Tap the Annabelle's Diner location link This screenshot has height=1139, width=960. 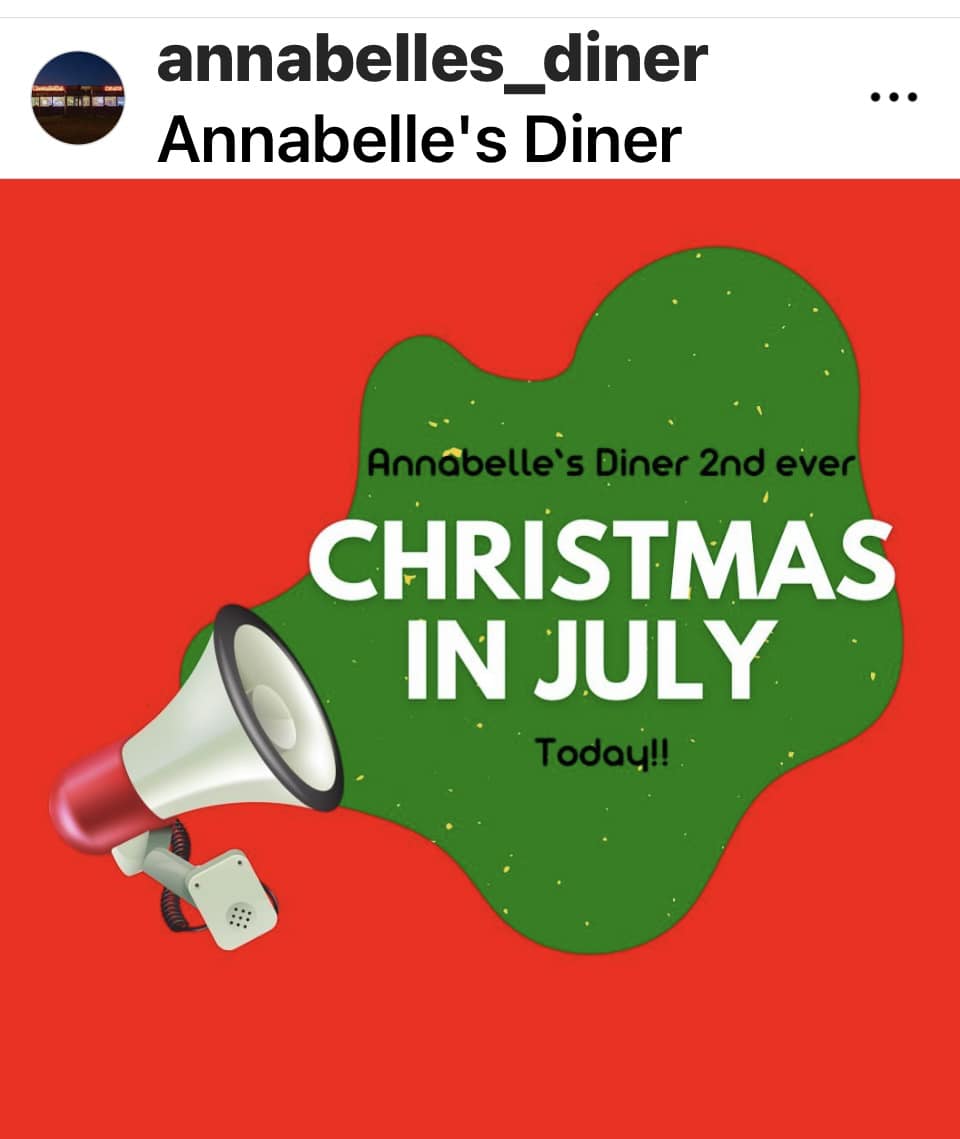point(419,138)
